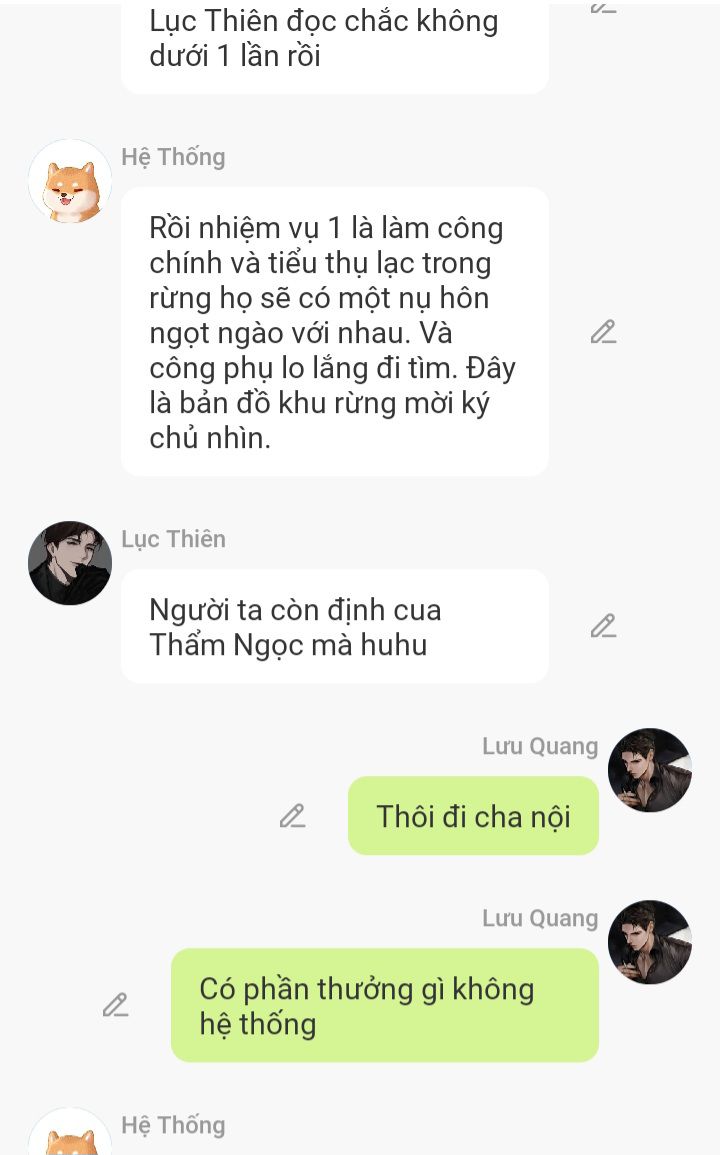Edit Lục Thiên's message about Thẩm Ngọc

(603, 626)
